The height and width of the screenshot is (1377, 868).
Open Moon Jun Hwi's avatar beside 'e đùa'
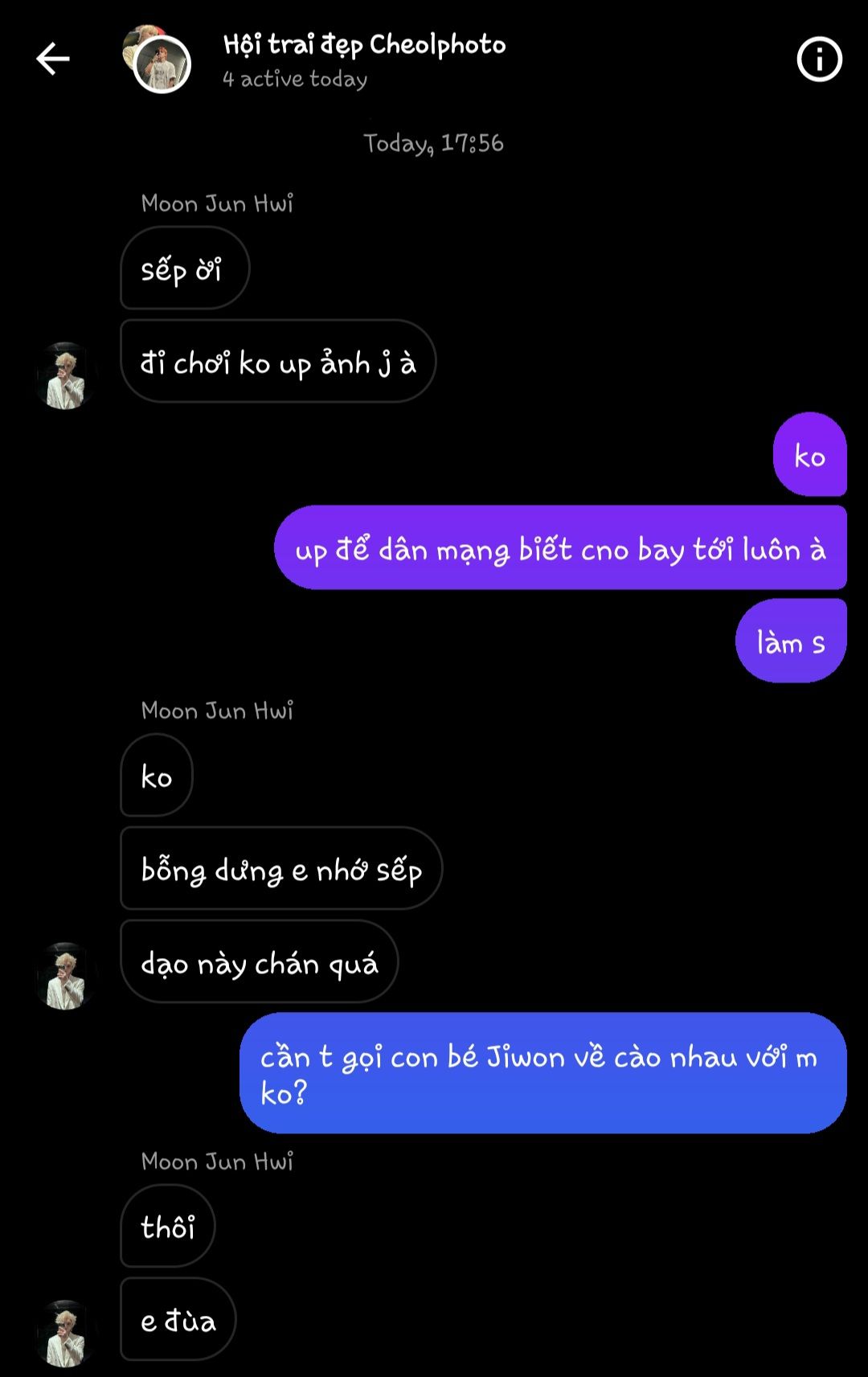65,1332
